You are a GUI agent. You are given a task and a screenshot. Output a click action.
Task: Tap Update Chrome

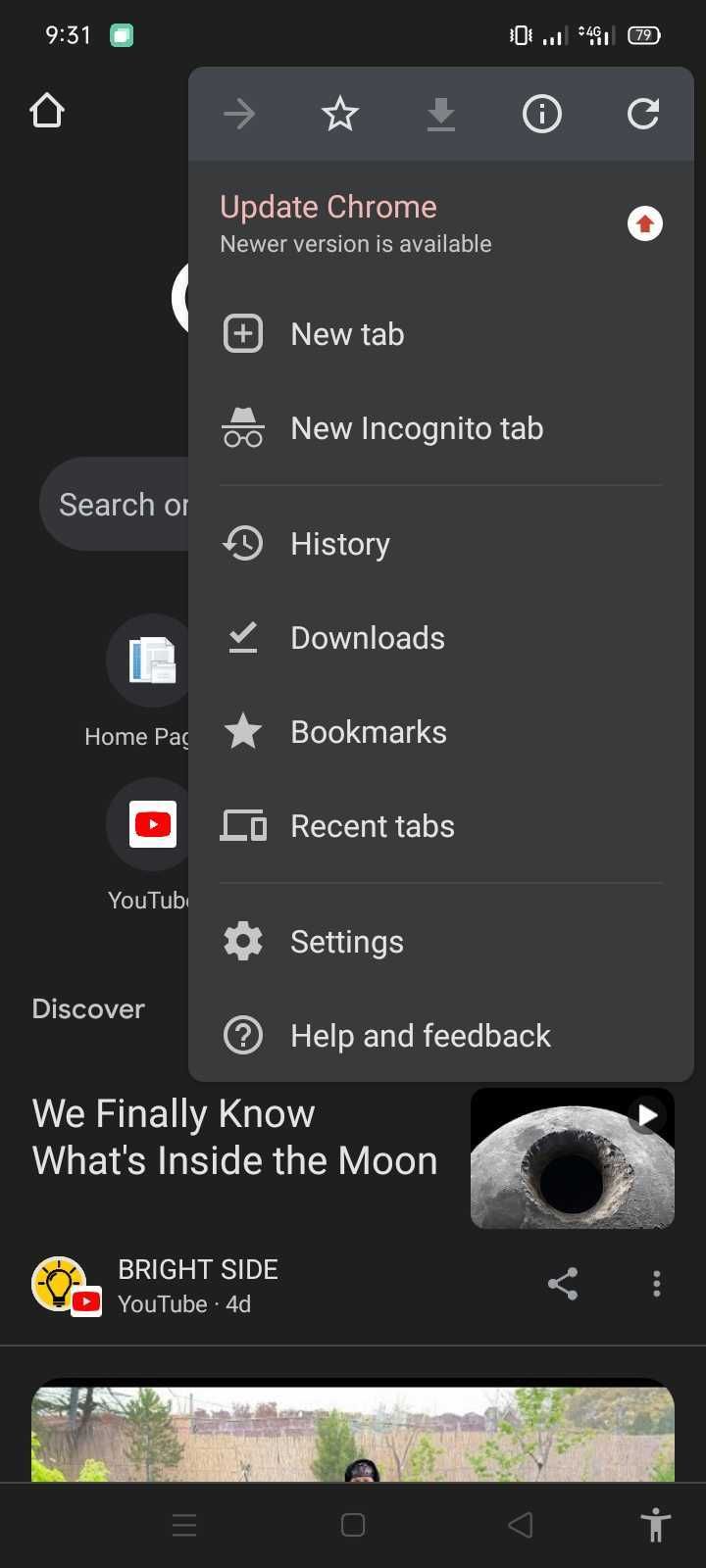coord(328,207)
